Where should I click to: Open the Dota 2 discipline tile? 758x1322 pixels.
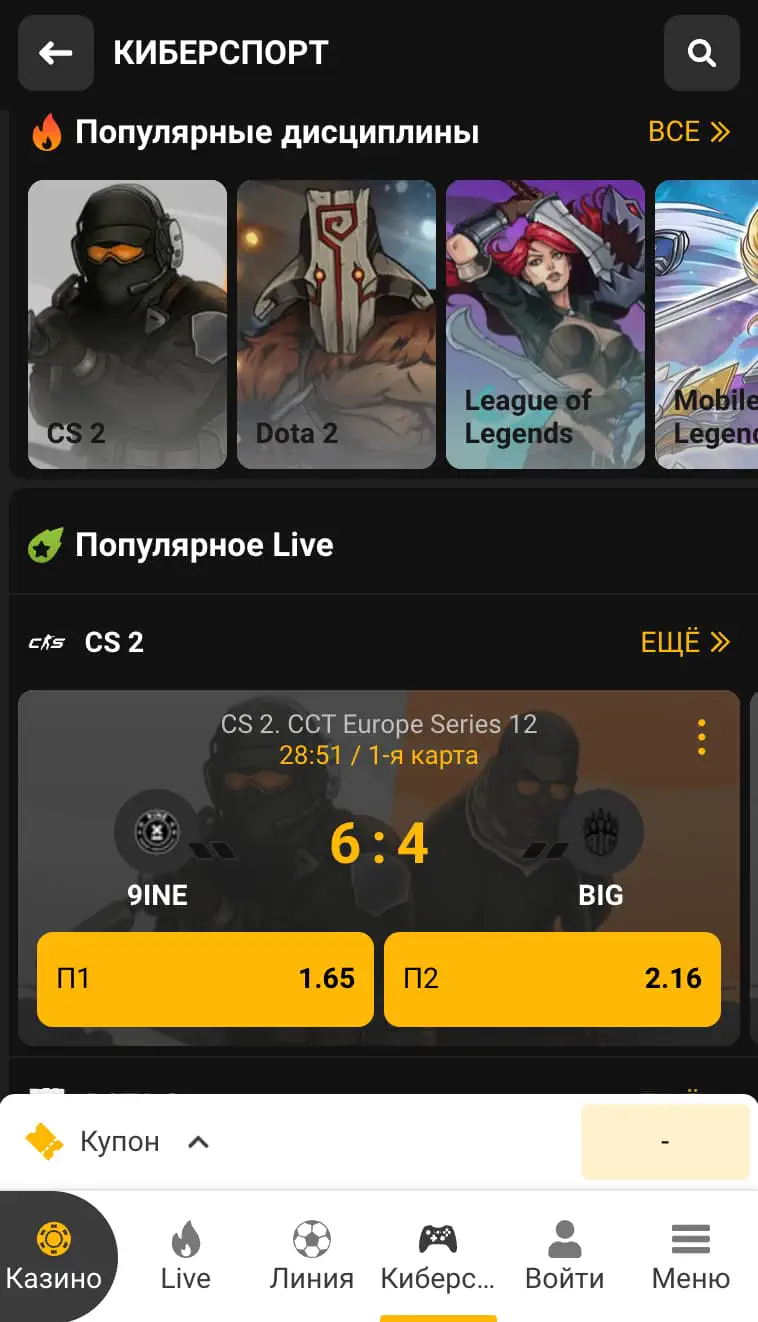pyautogui.click(x=336, y=324)
